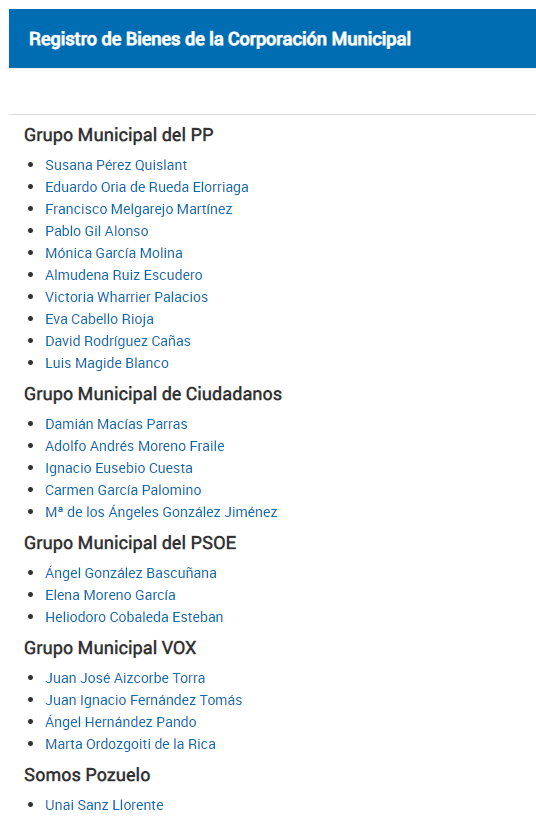
Task: Open Damián Macías Parras's link
Action: pos(116,424)
